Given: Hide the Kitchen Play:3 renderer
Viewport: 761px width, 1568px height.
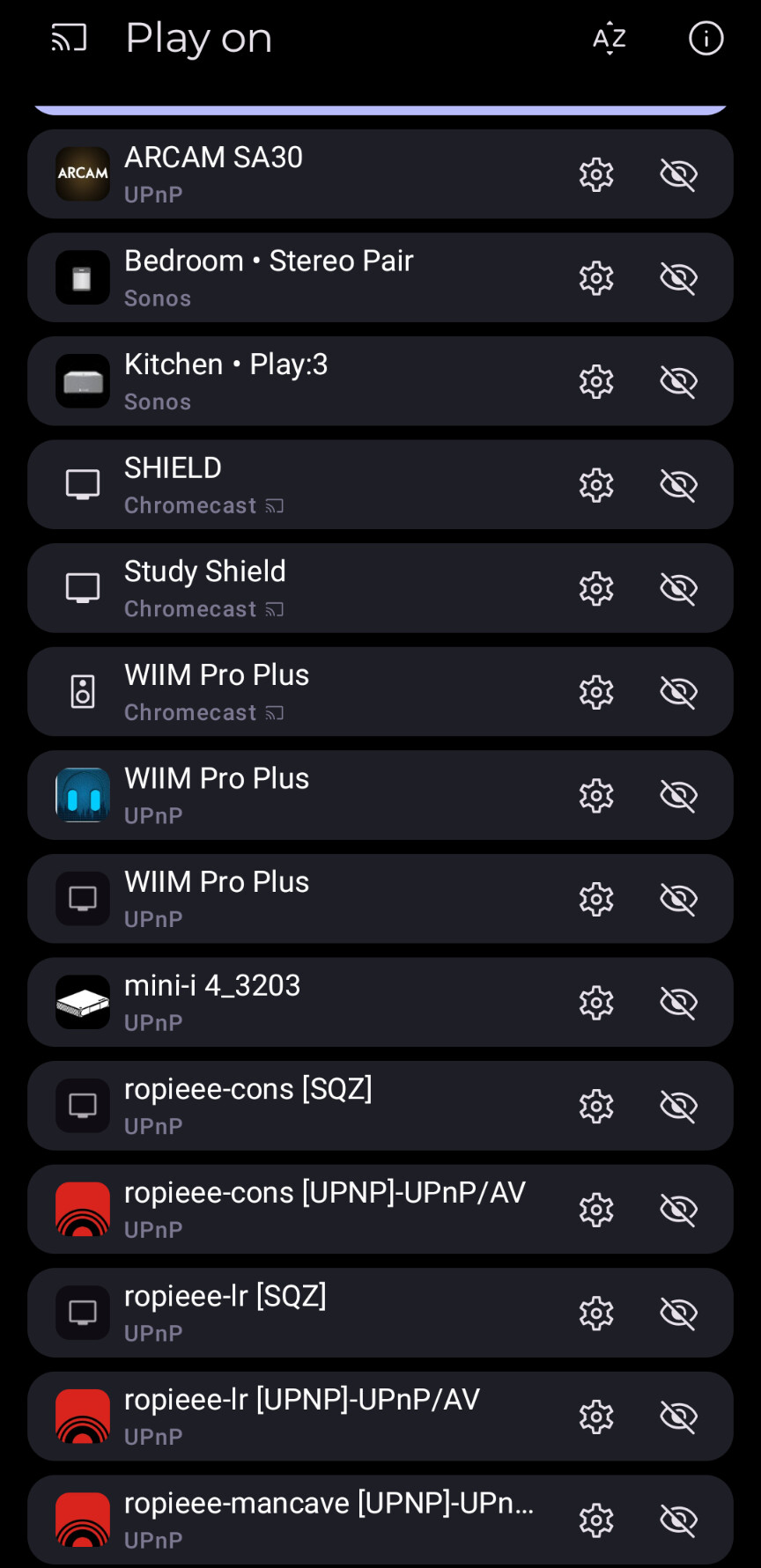Looking at the screenshot, I should [678, 381].
